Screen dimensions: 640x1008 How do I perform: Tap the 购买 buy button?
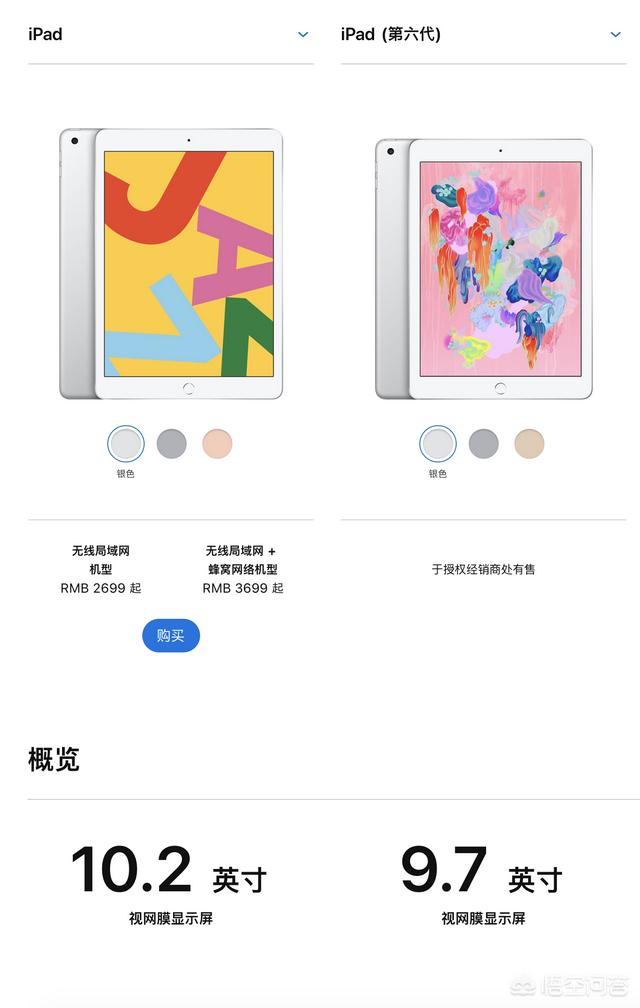171,636
